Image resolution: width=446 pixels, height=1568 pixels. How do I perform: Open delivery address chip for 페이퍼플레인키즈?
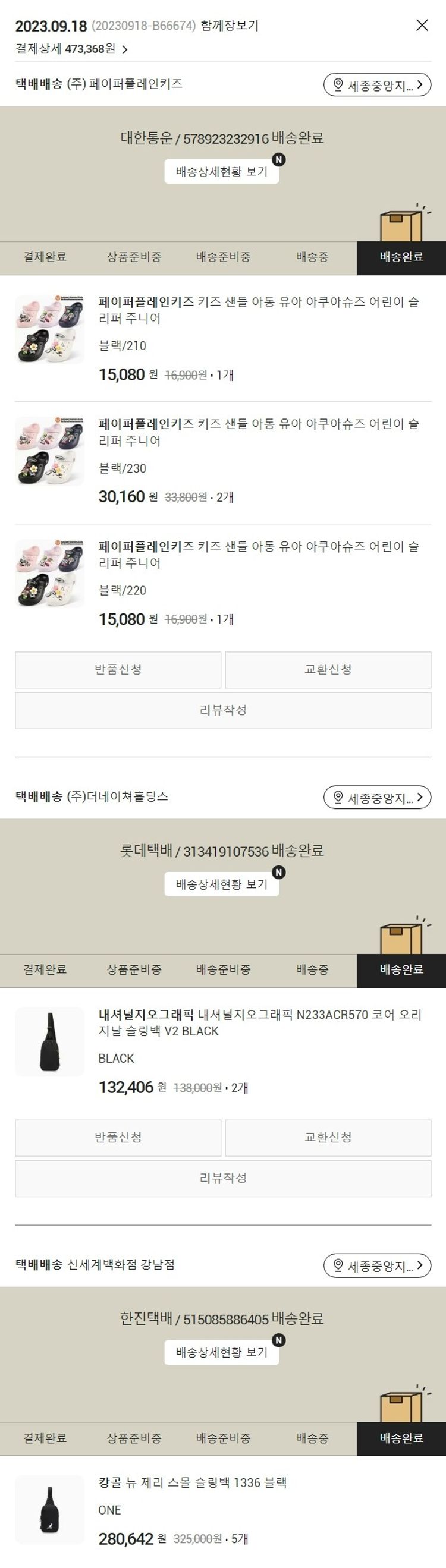point(376,85)
